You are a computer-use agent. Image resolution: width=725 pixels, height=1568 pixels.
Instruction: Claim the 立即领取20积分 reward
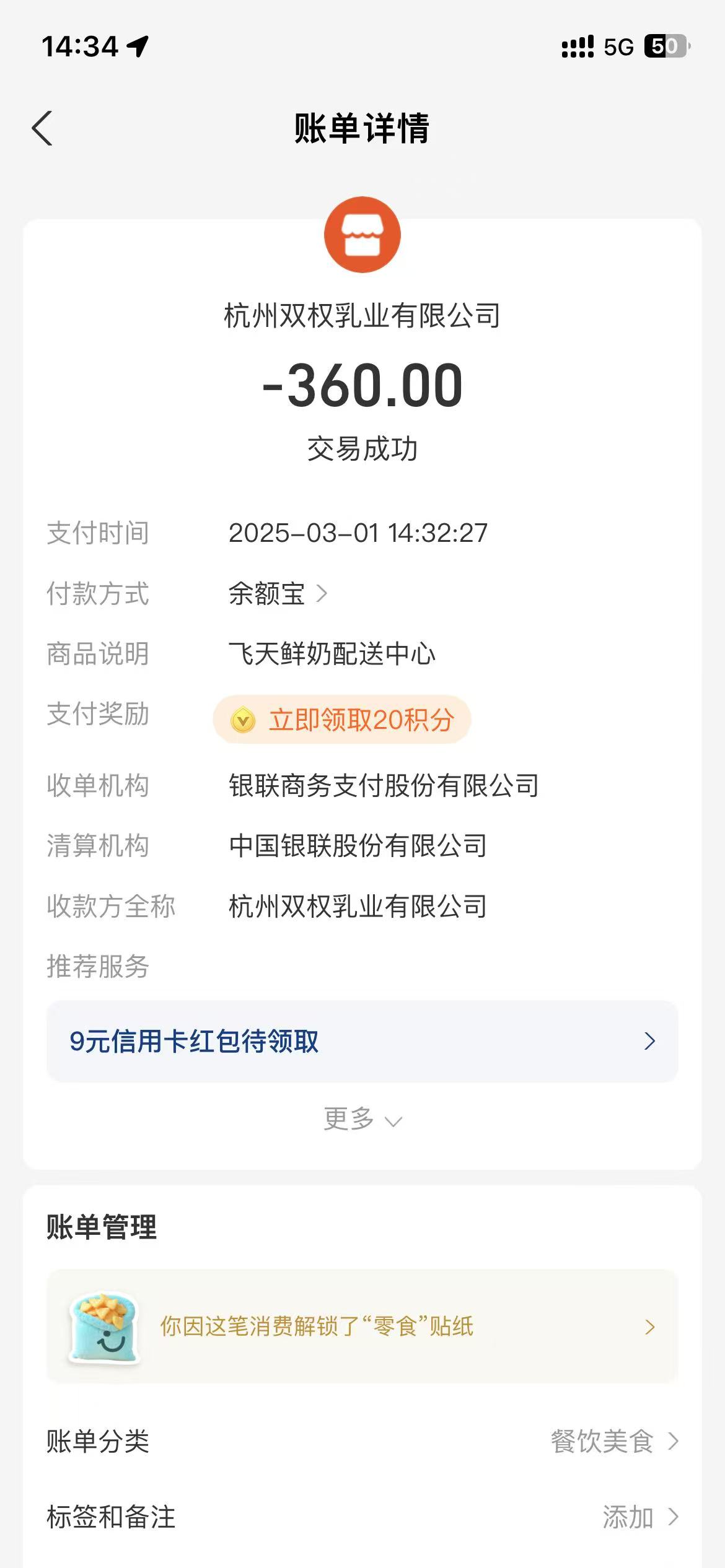(x=342, y=720)
